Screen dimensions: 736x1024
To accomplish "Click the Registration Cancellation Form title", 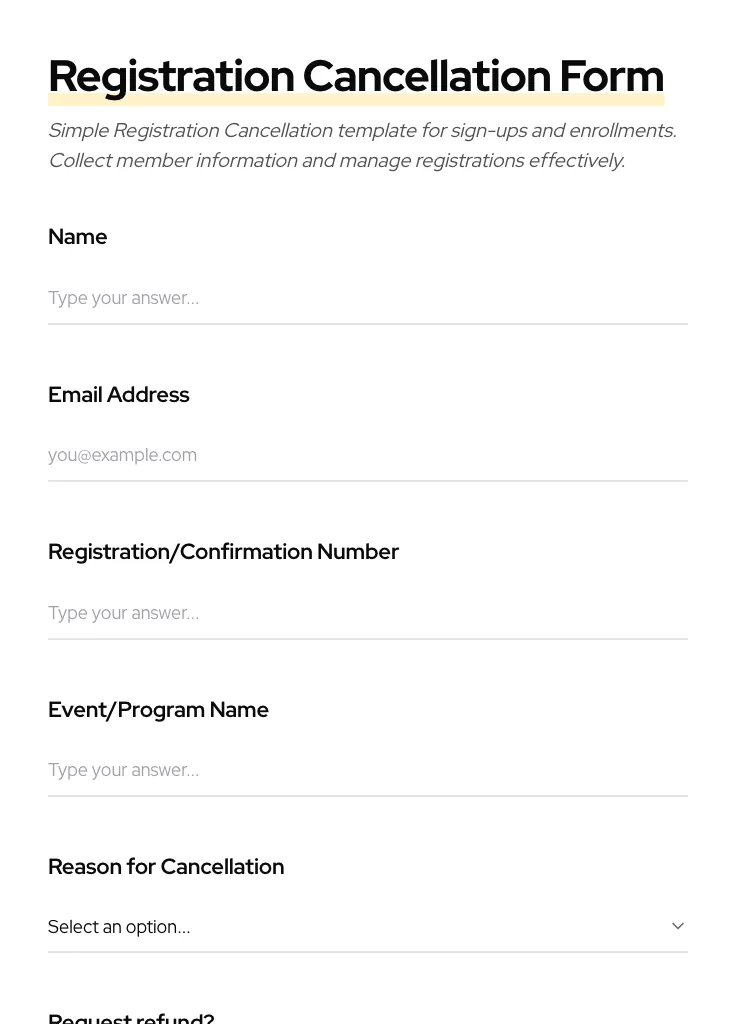I will coord(356,75).
